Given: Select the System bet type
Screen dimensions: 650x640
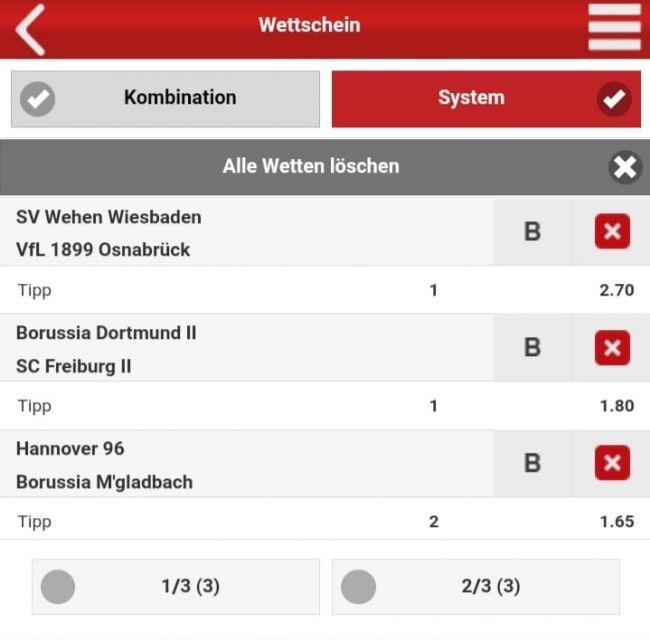Looking at the screenshot, I should [x=486, y=98].
